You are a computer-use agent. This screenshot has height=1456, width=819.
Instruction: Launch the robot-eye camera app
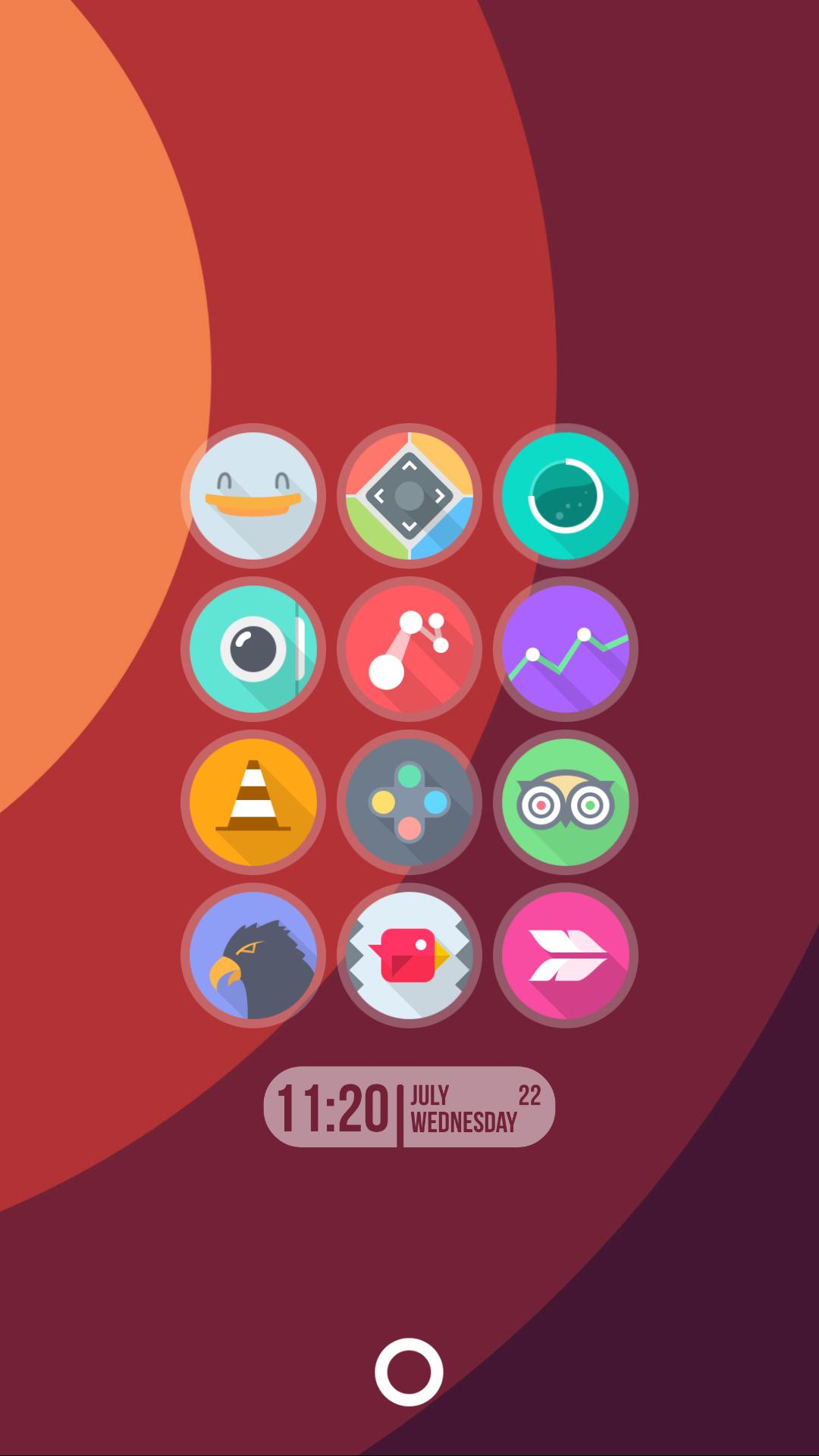pos(255,650)
